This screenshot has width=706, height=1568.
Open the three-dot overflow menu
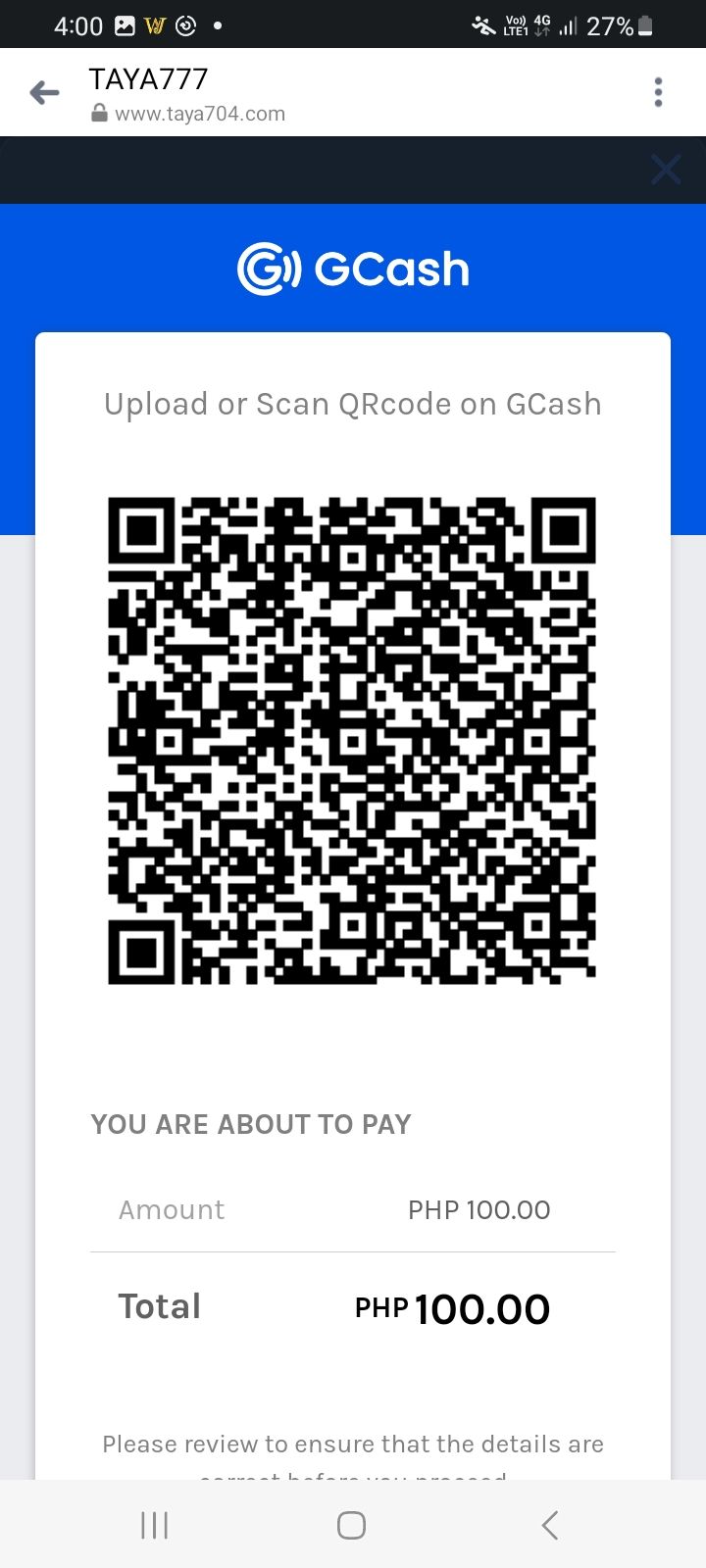click(x=658, y=92)
